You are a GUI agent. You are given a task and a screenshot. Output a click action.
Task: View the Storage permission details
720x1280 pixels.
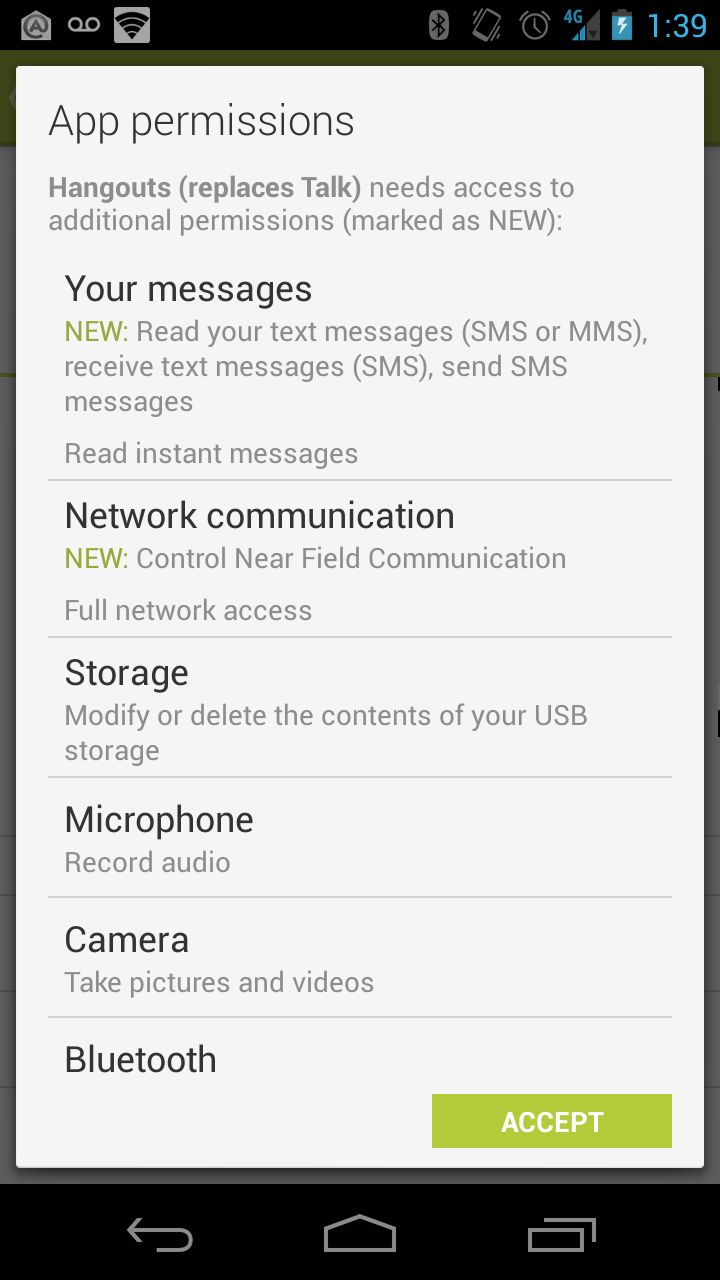coord(360,708)
